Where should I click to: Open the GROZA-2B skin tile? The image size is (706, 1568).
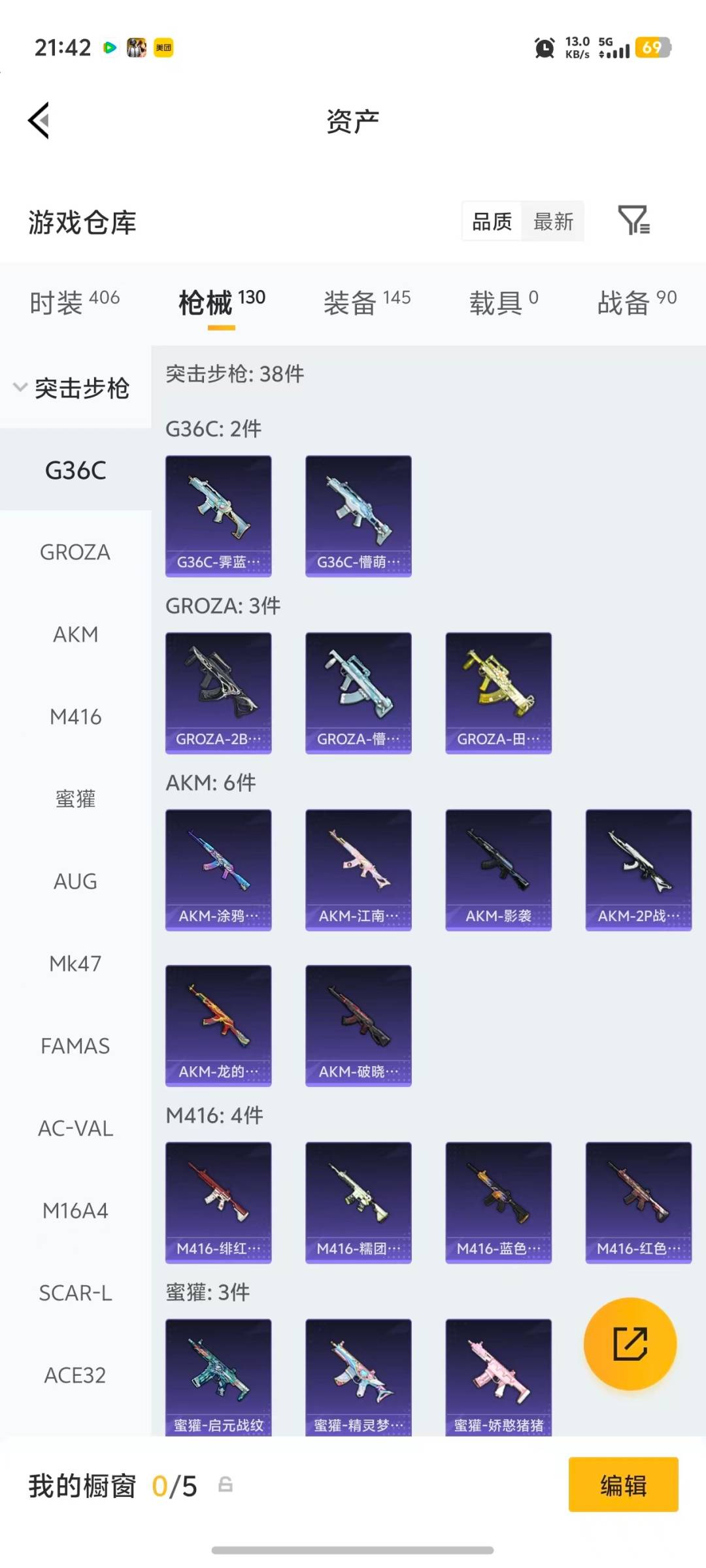coord(218,693)
